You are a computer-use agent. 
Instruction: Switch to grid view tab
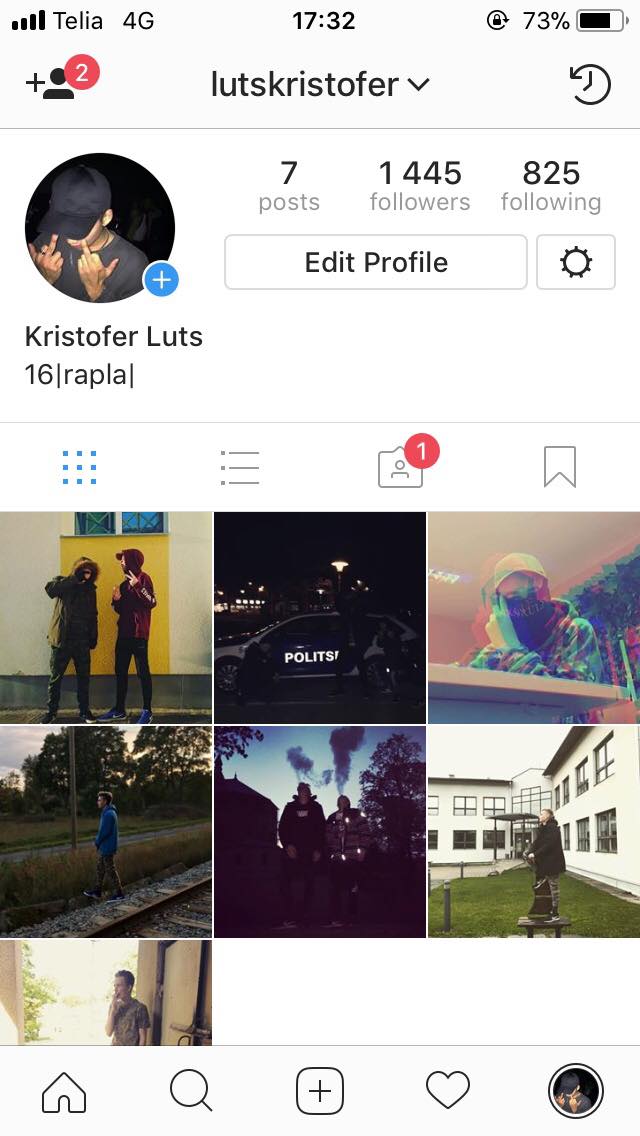point(80,467)
